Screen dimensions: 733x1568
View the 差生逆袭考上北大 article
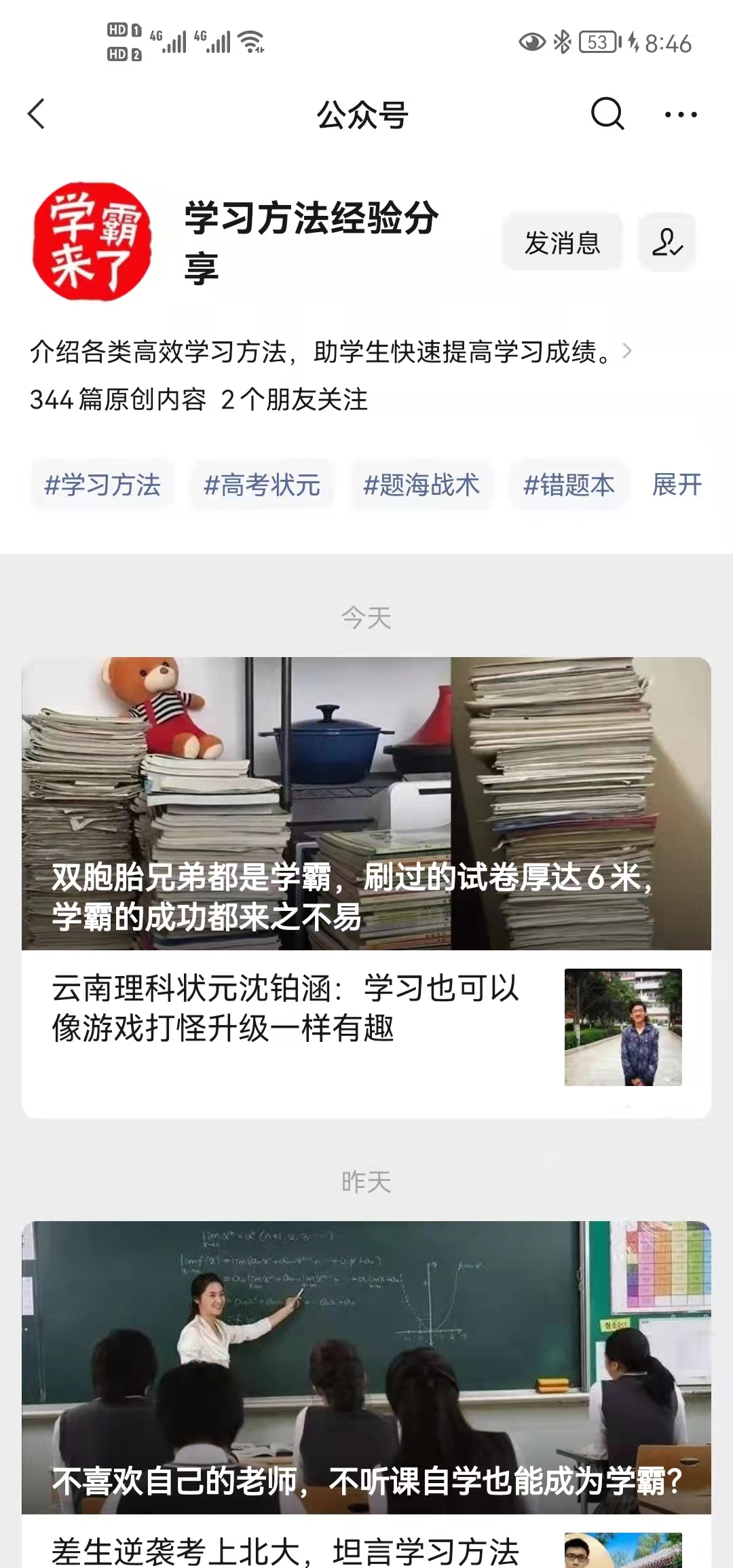285,1550
